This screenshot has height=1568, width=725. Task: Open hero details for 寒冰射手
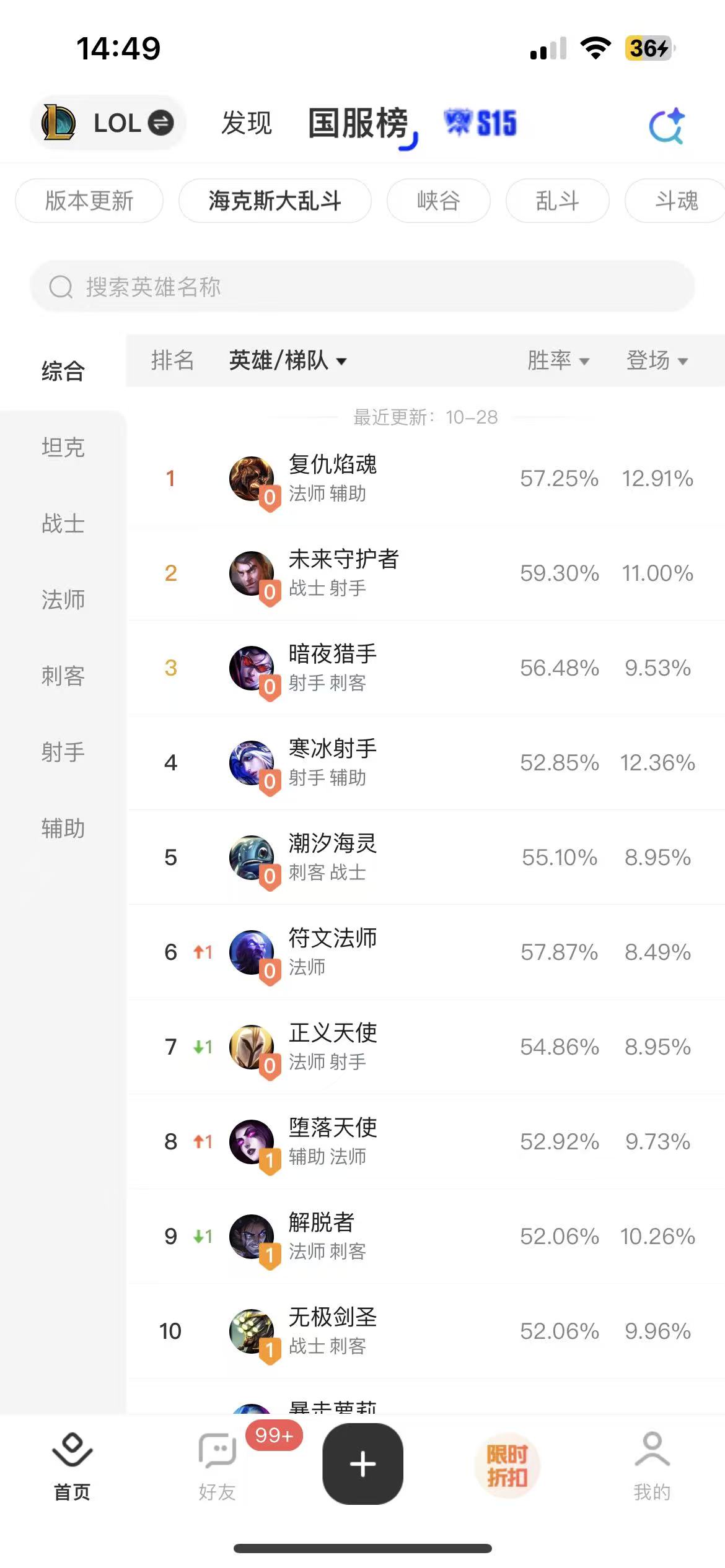pos(333,762)
